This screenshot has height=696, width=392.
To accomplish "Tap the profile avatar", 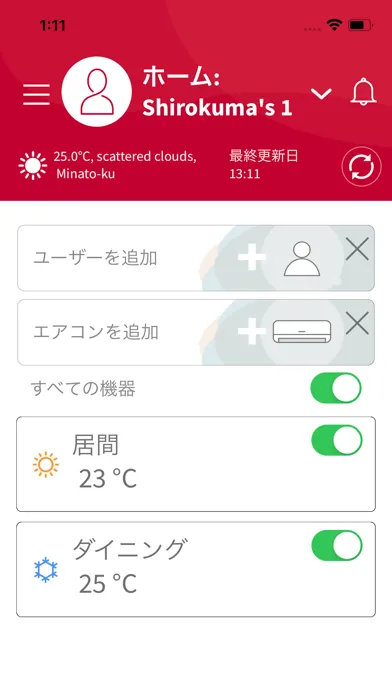I will click(97, 91).
